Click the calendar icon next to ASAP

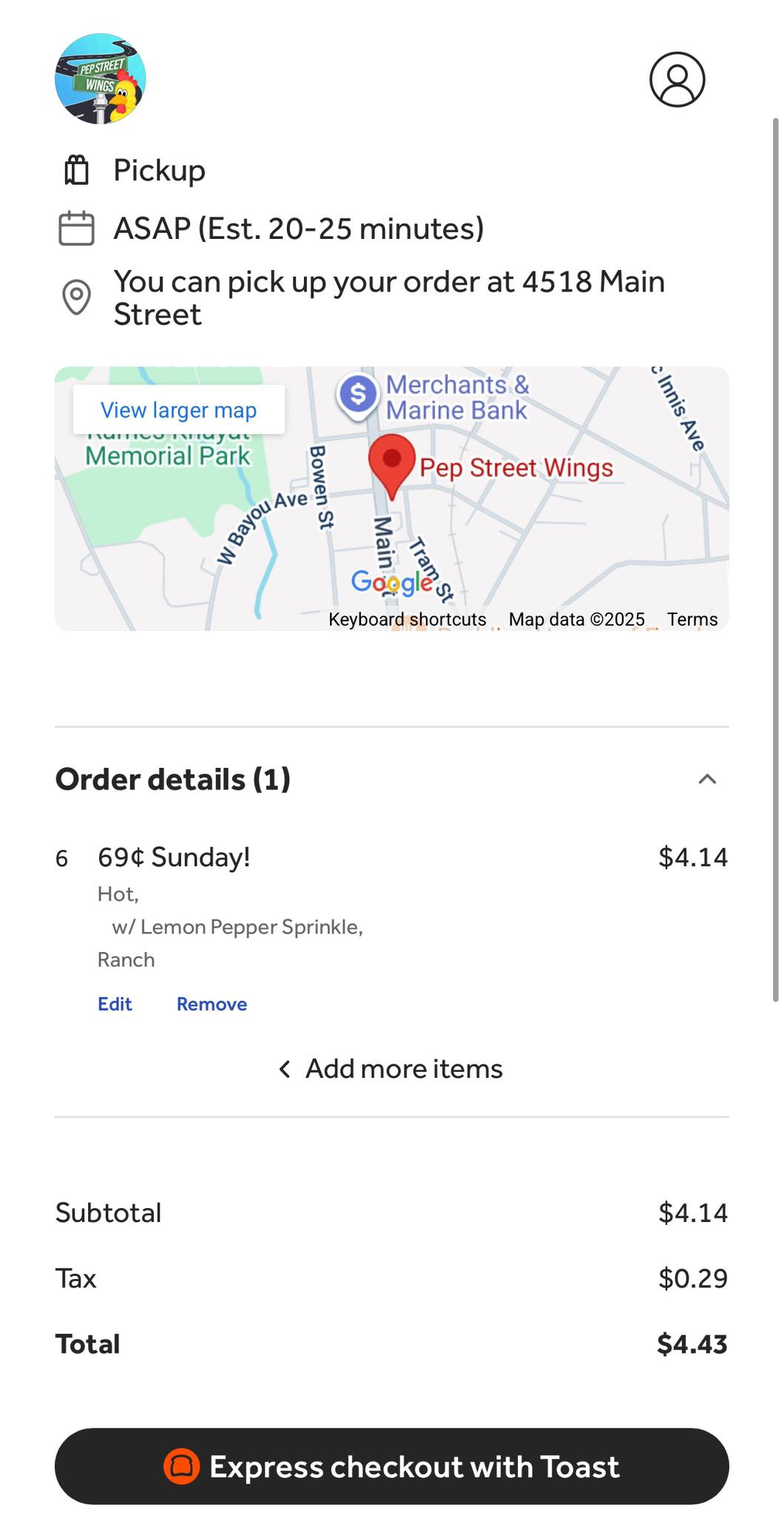[76, 228]
